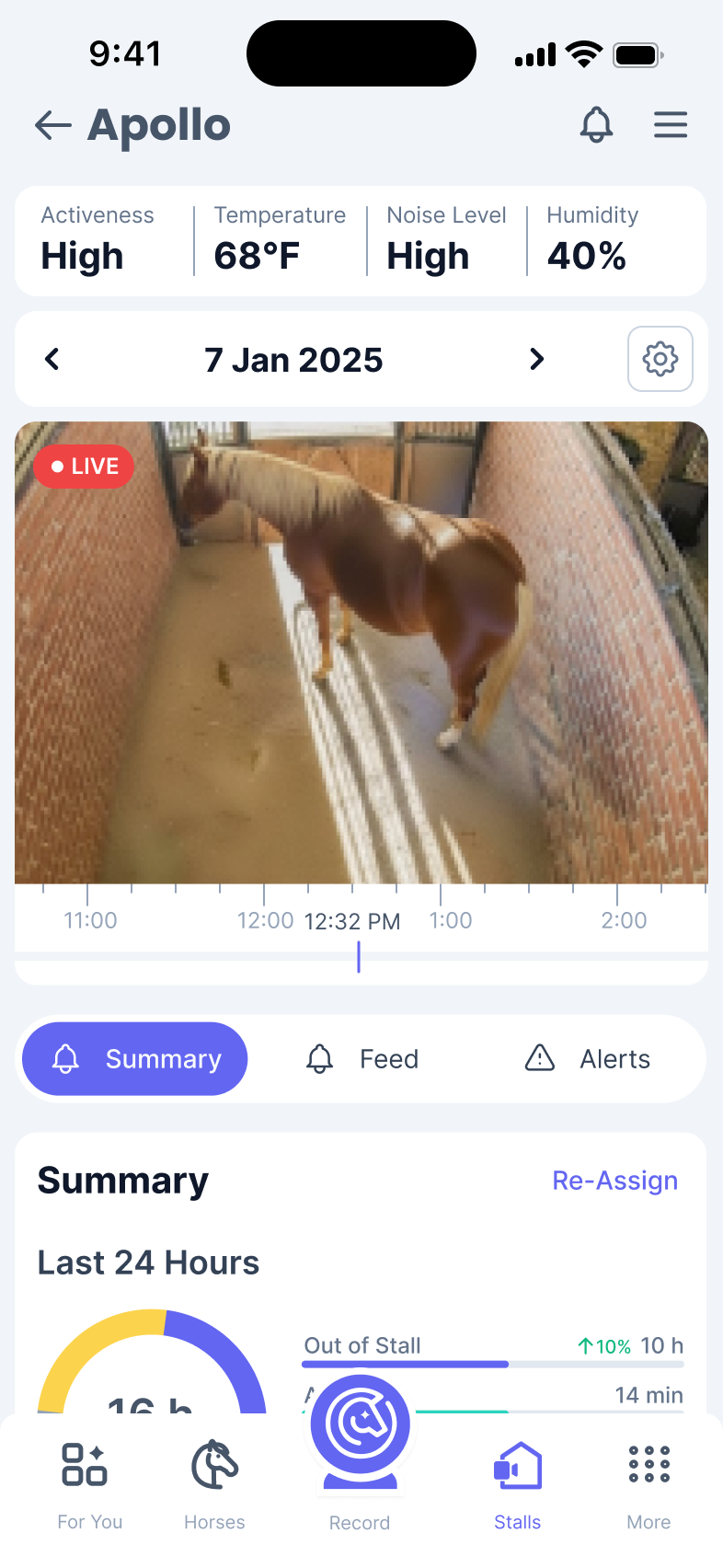Go to previous day with left chevron

(52, 359)
